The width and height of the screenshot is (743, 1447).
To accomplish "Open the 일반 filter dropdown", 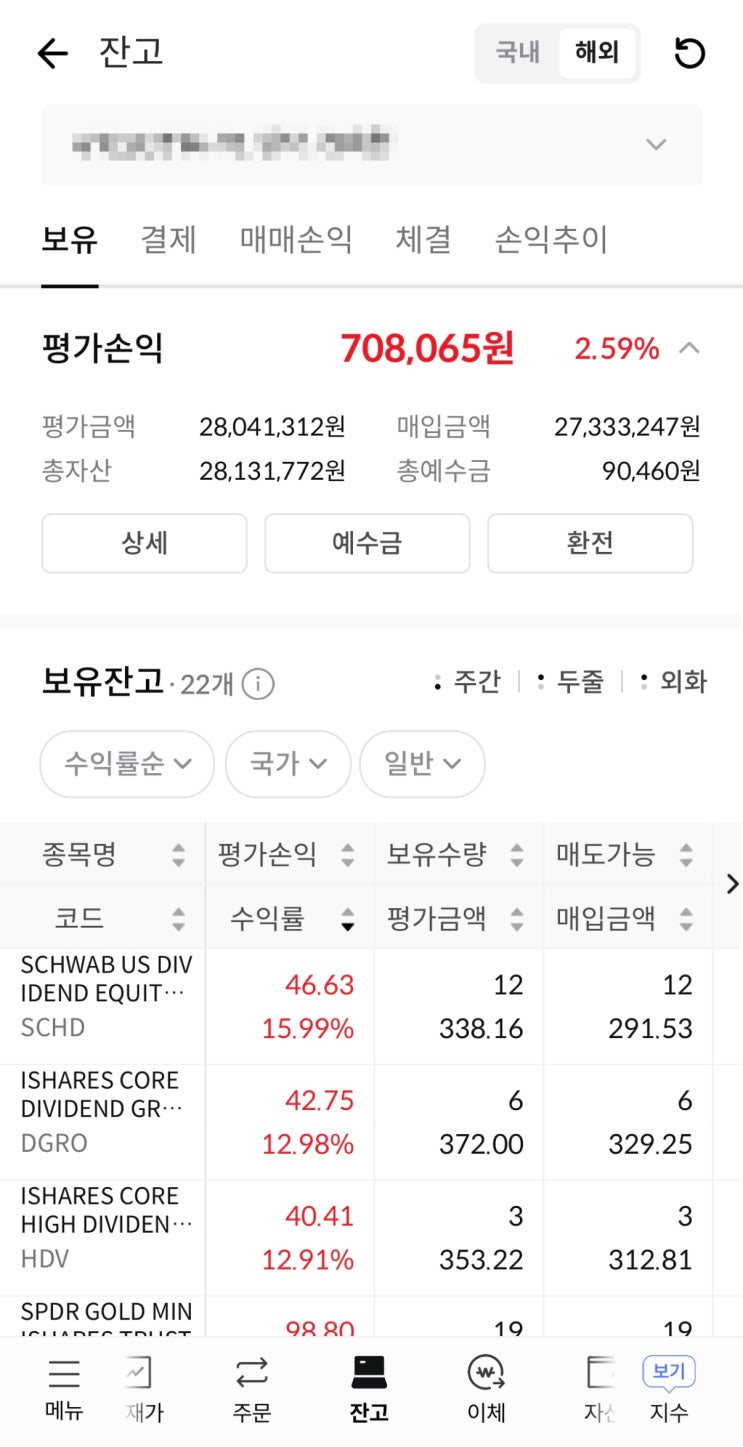I will [422, 764].
